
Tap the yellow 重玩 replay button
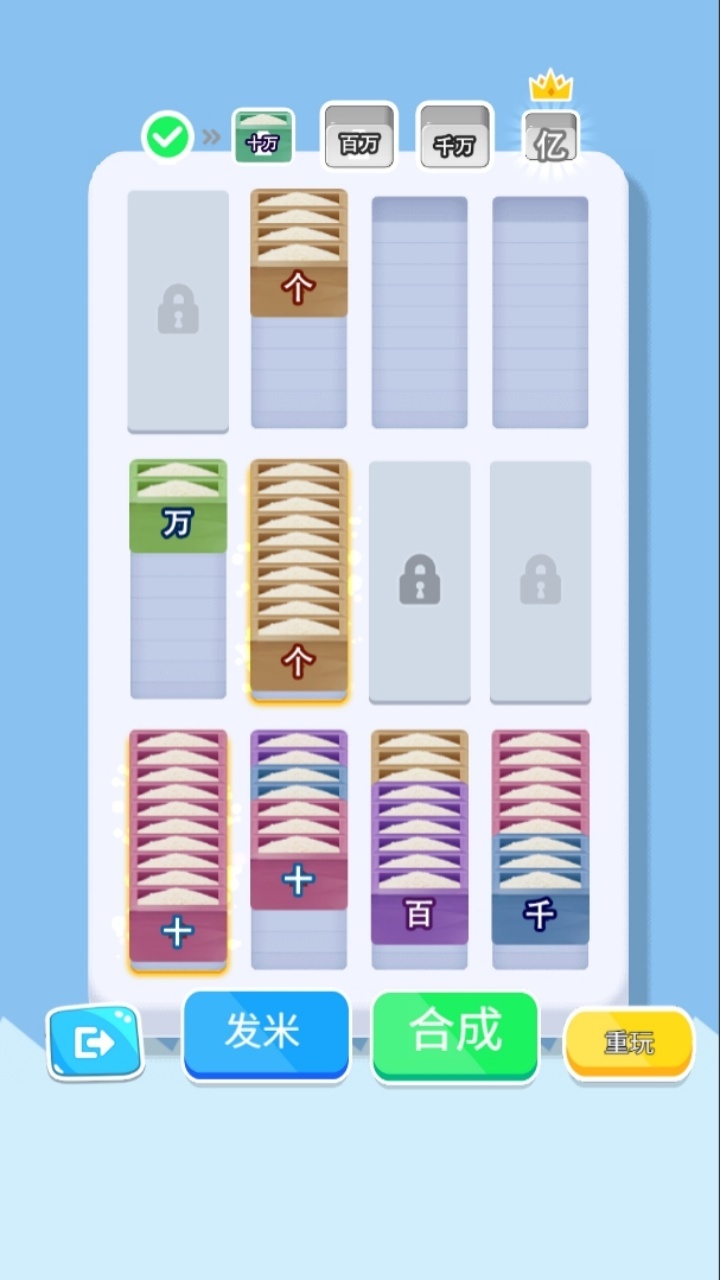(629, 1043)
